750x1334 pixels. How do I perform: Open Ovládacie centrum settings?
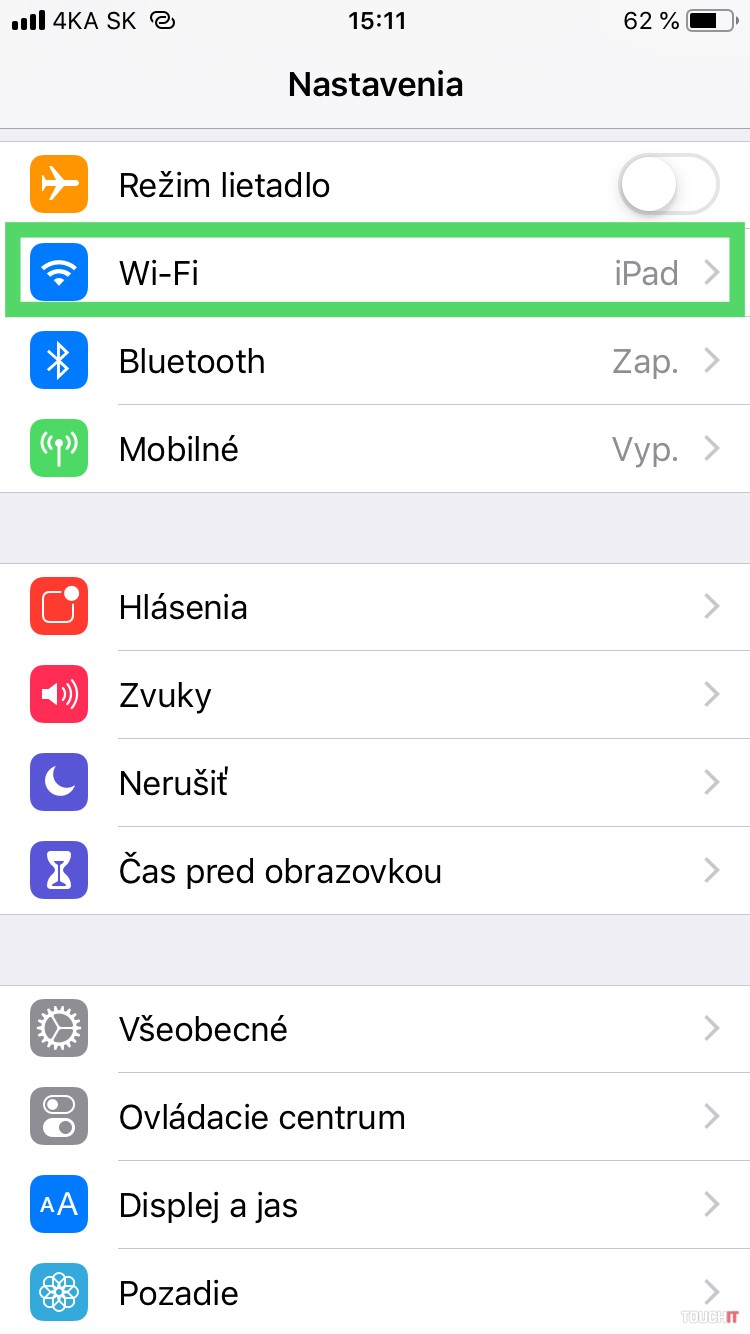375,1117
